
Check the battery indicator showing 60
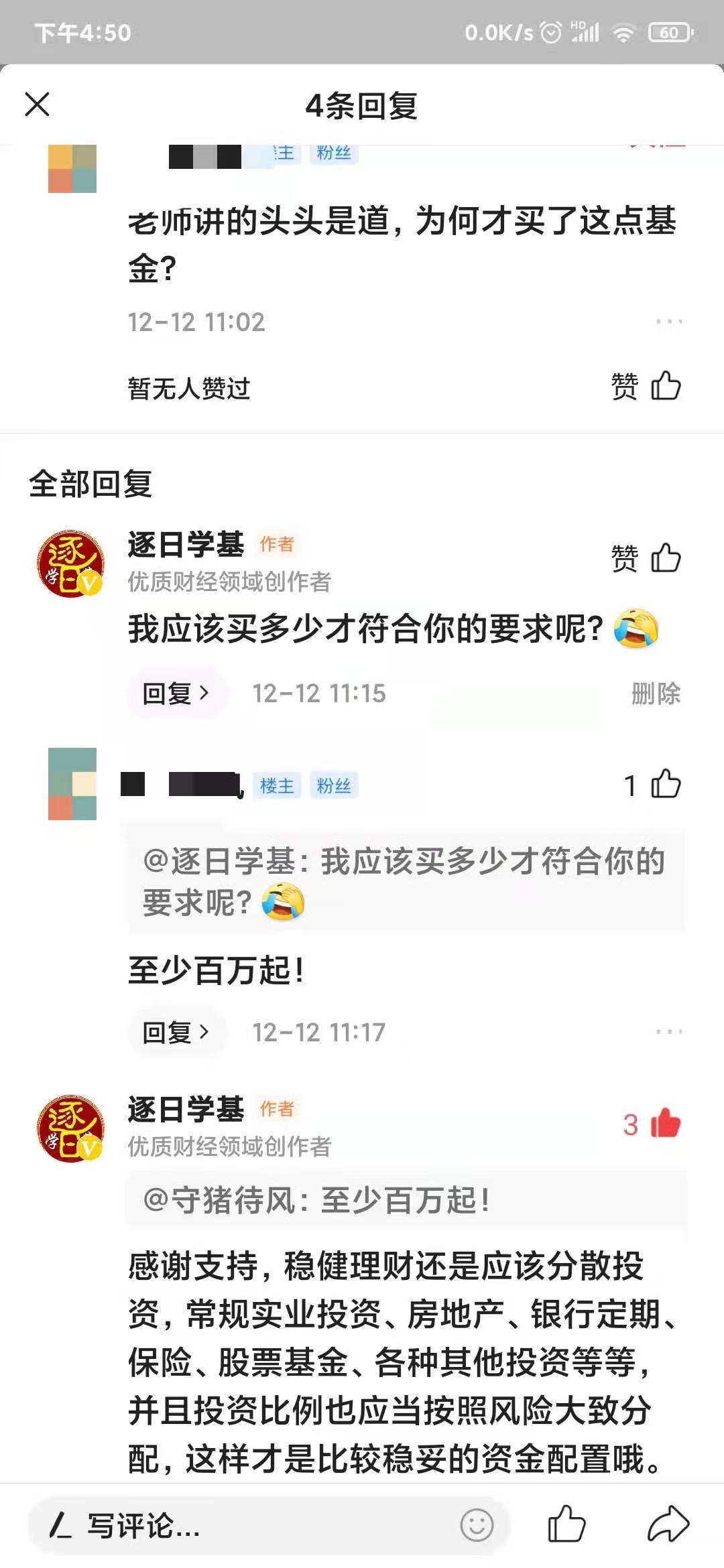668,31
